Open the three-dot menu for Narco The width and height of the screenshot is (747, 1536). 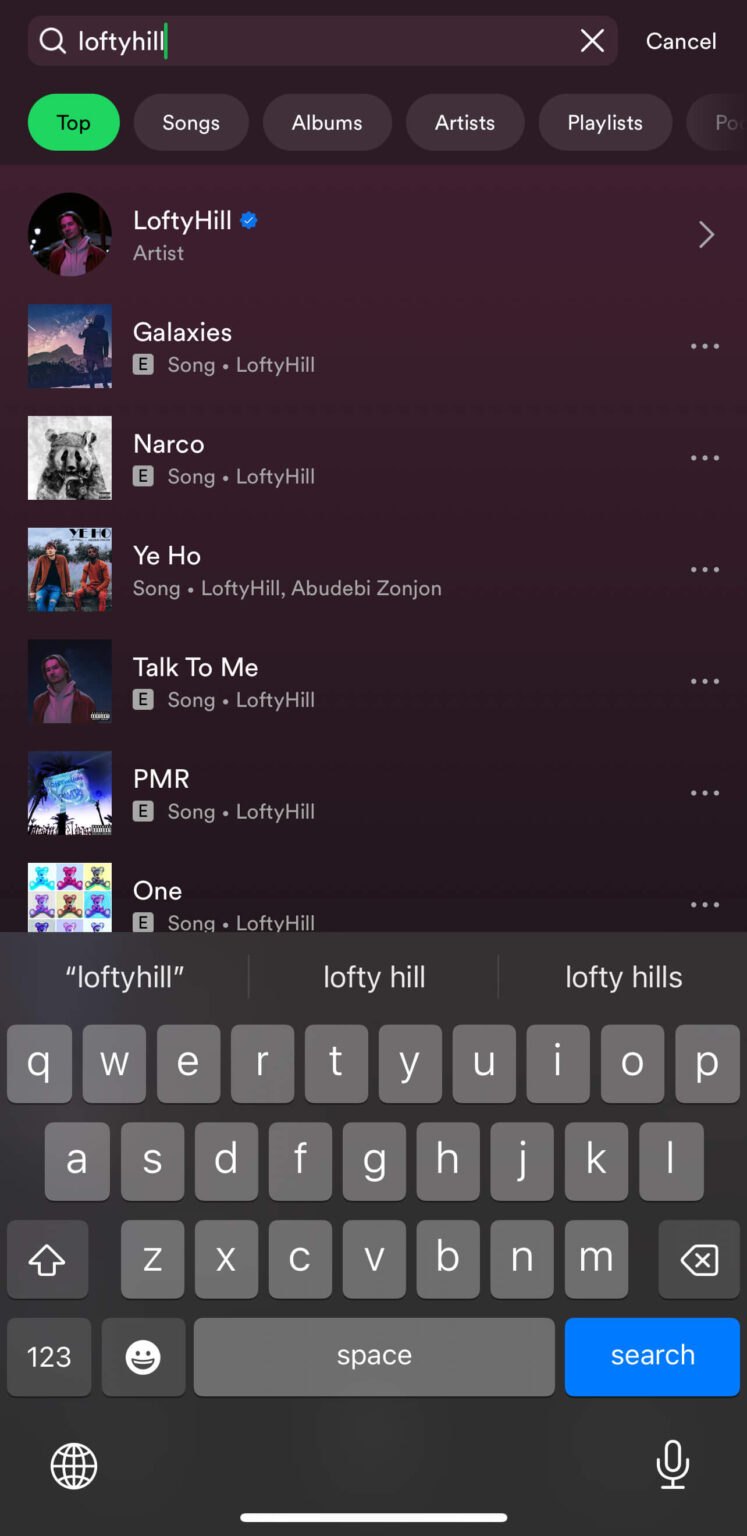(x=705, y=457)
